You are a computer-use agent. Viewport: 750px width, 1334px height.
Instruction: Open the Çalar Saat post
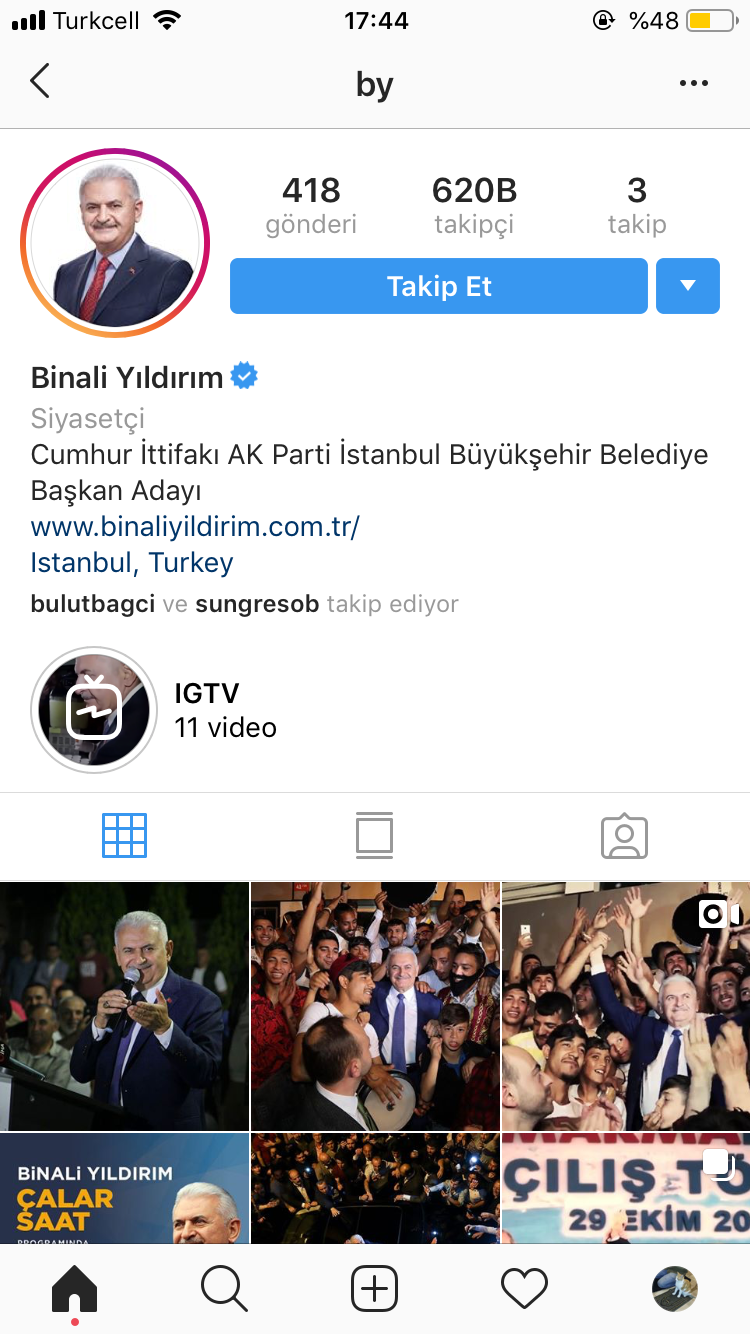[124, 1190]
